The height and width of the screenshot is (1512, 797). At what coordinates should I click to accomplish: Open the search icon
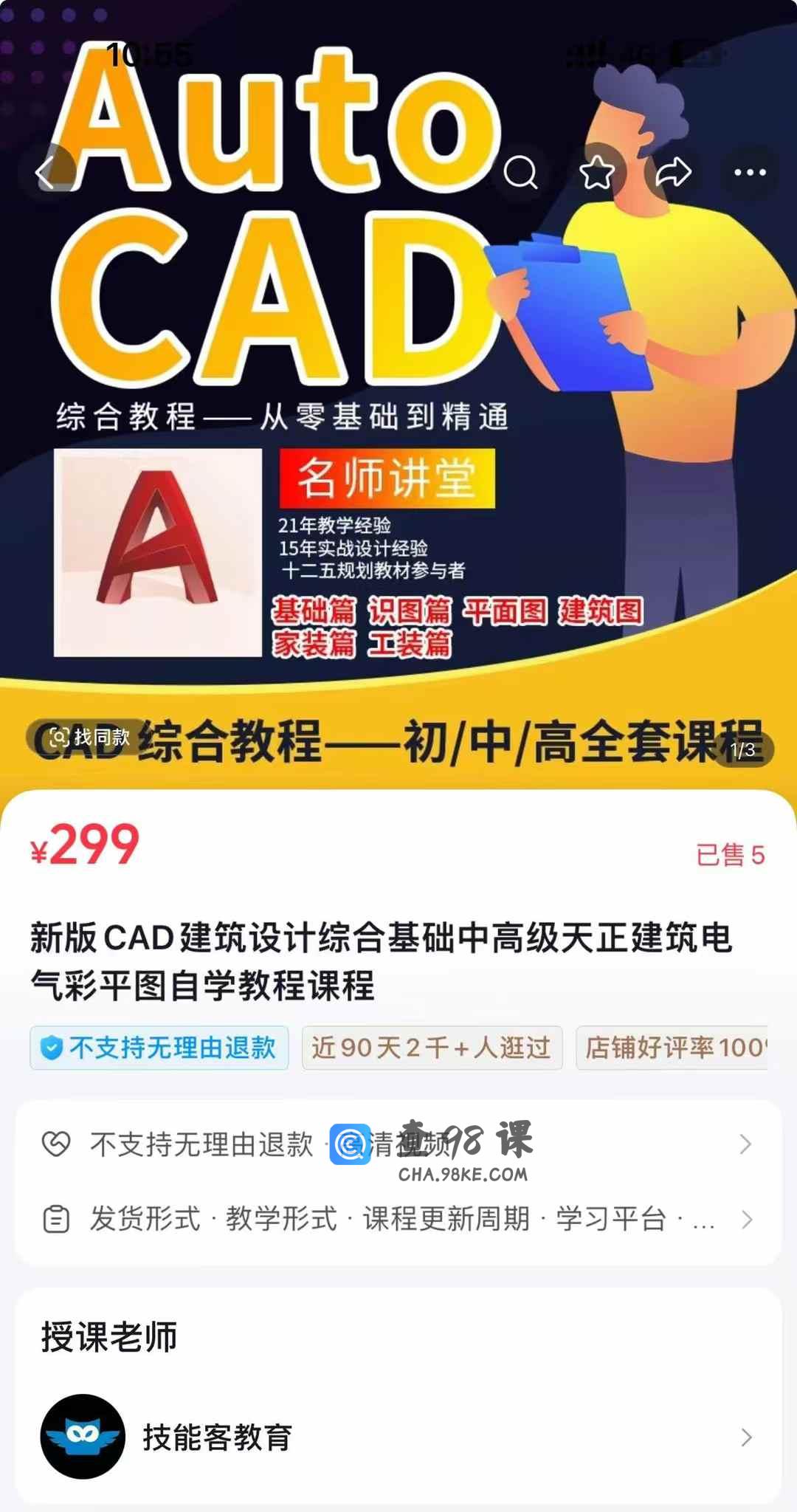[x=520, y=173]
